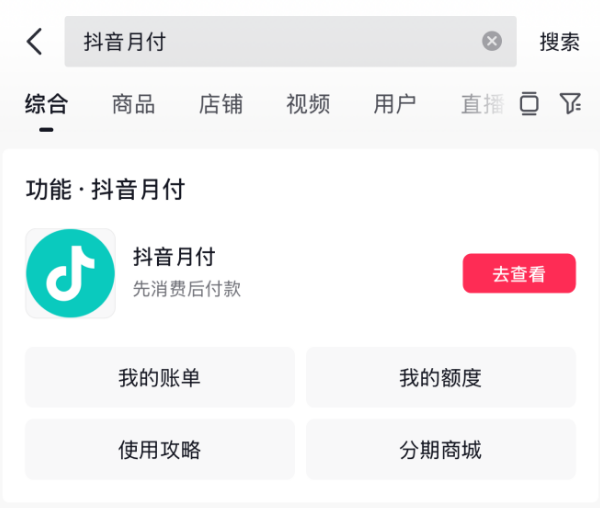The height and width of the screenshot is (508, 600).
Task: Switch to the 直播 tab
Action: [480, 103]
